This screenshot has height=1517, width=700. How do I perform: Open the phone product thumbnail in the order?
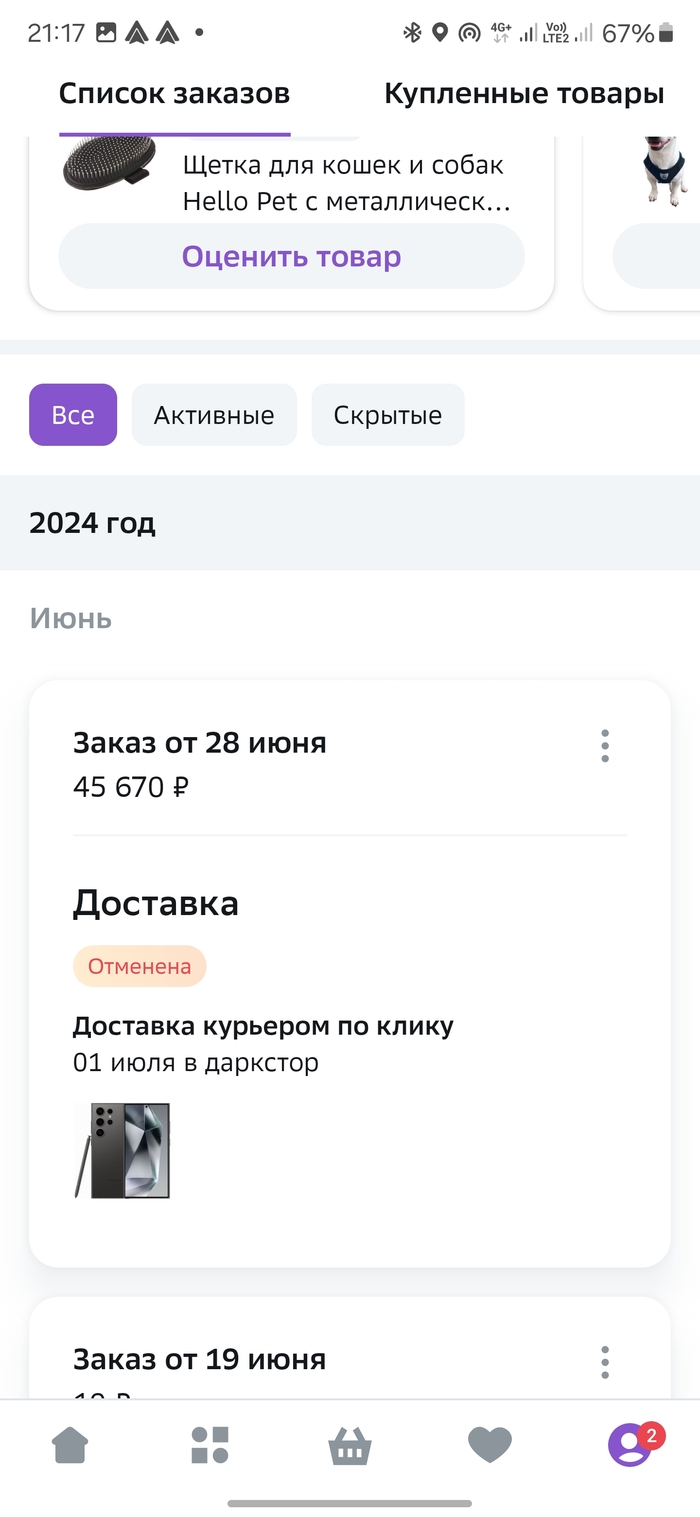click(122, 1150)
